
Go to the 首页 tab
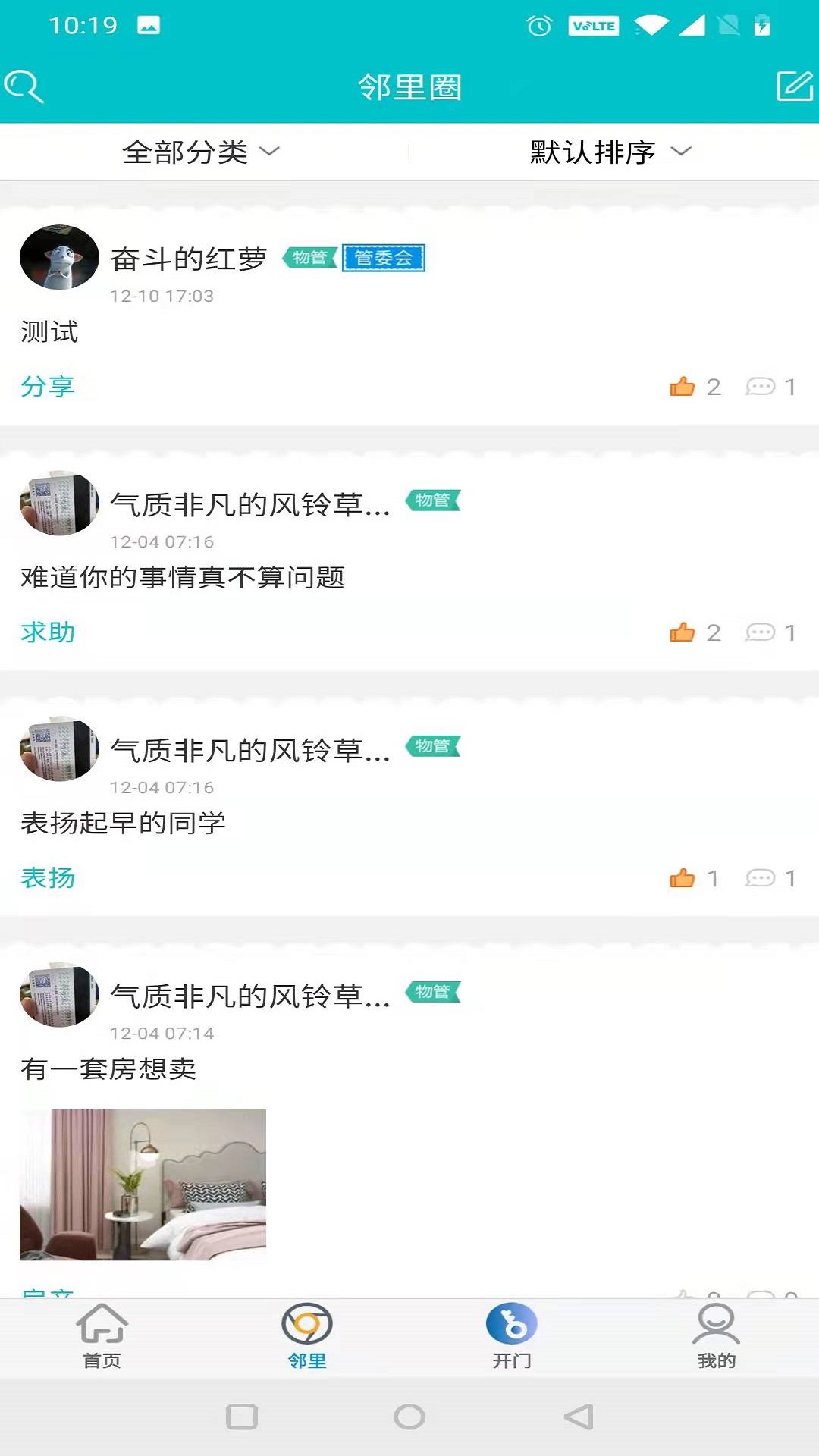coord(102,1337)
